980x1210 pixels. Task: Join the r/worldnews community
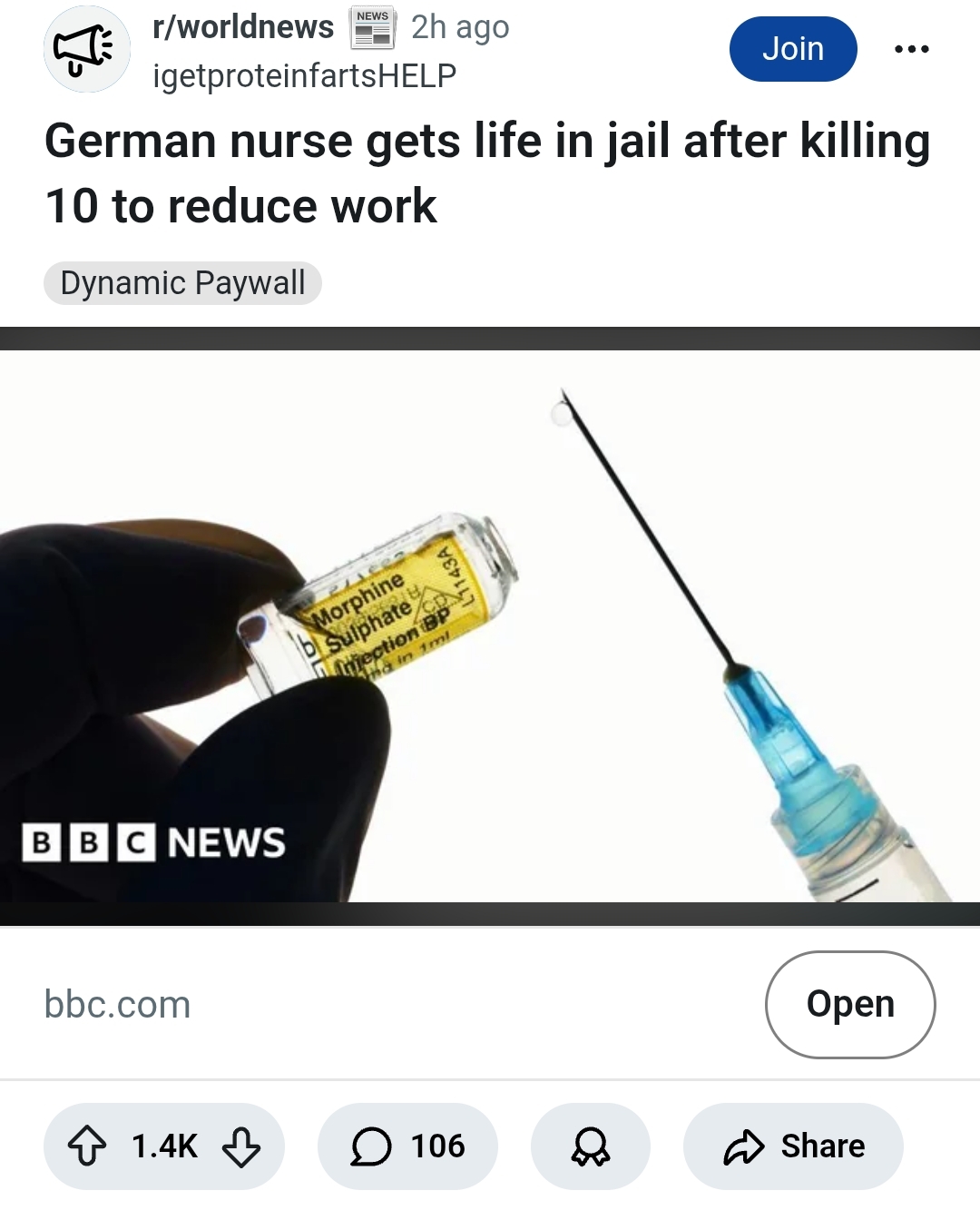(x=793, y=49)
